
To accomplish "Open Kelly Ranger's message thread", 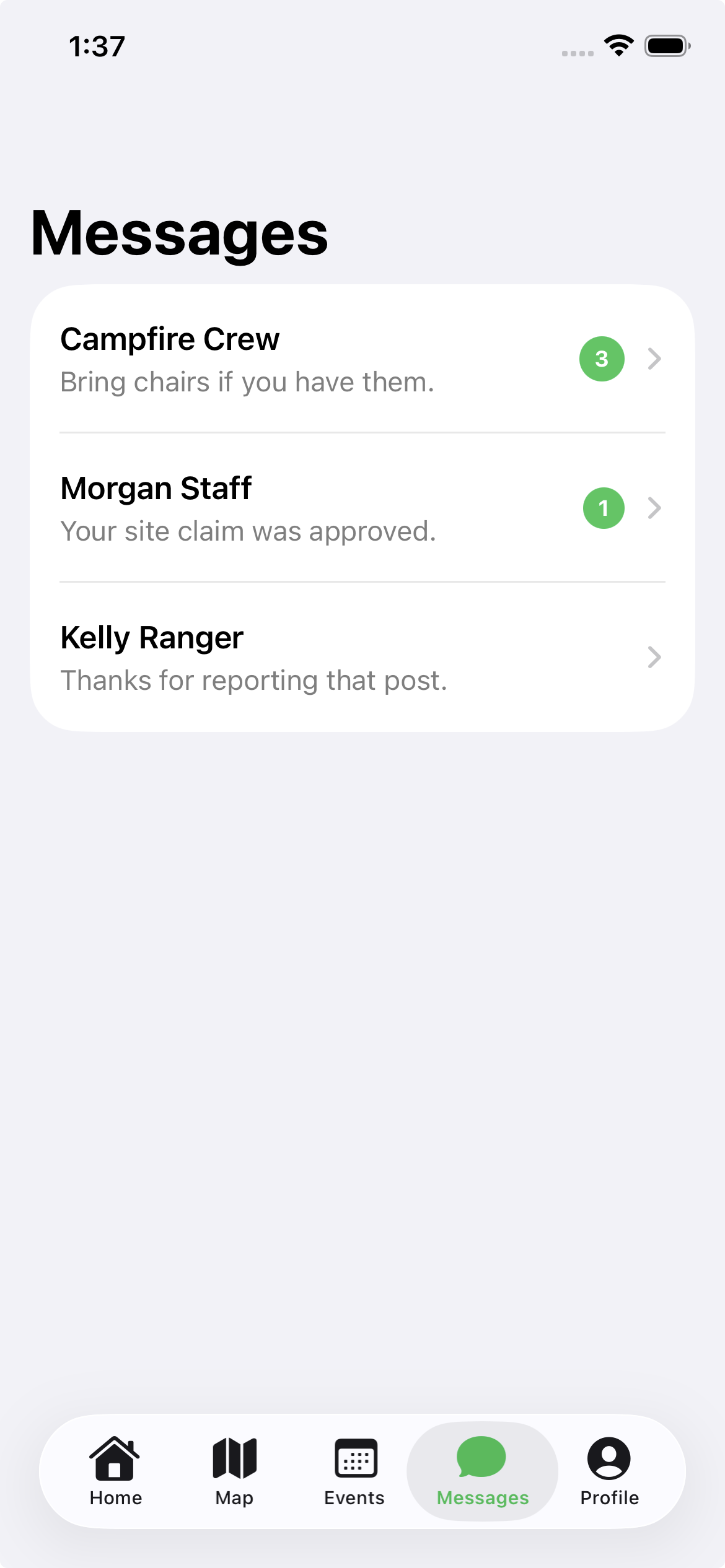I will 362,658.
